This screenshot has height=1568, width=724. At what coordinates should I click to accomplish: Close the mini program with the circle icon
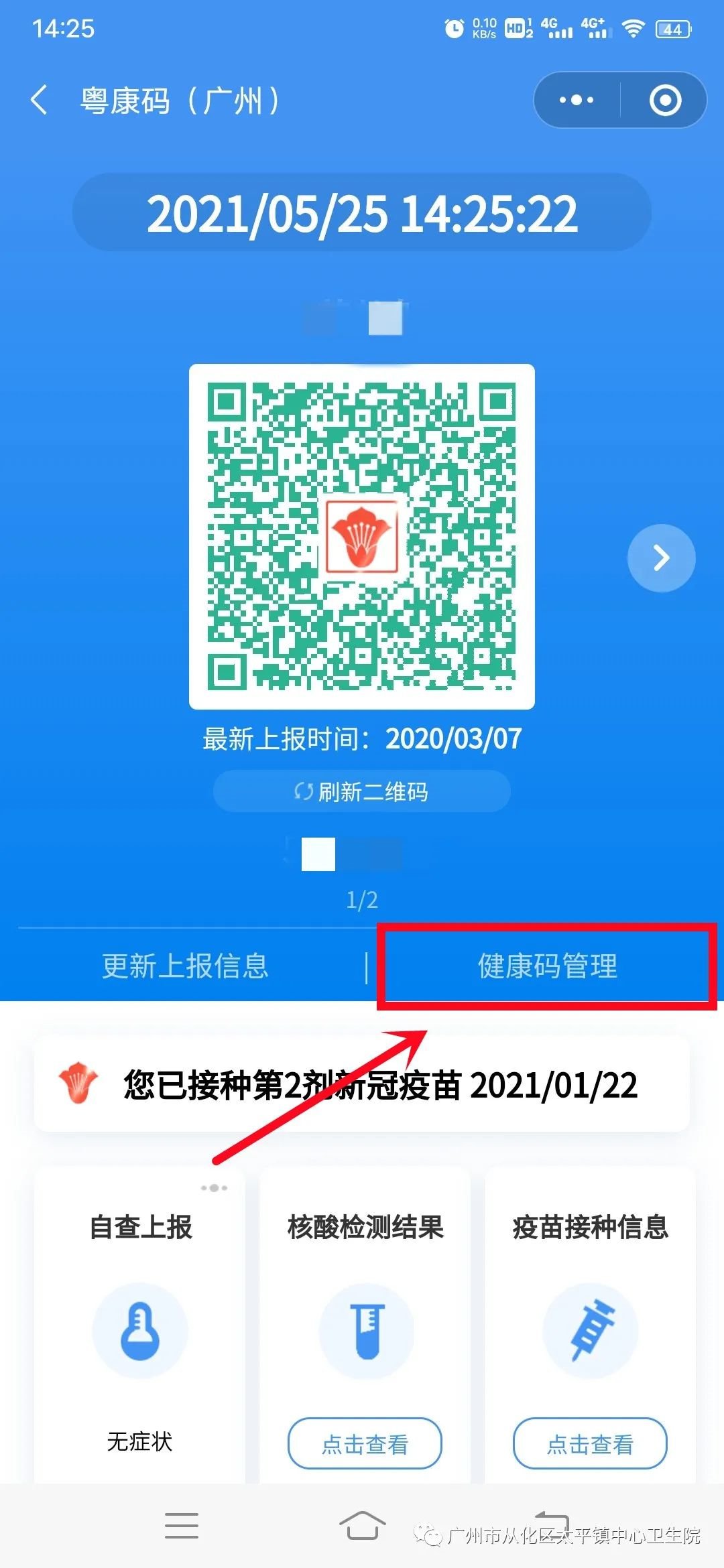(665, 101)
